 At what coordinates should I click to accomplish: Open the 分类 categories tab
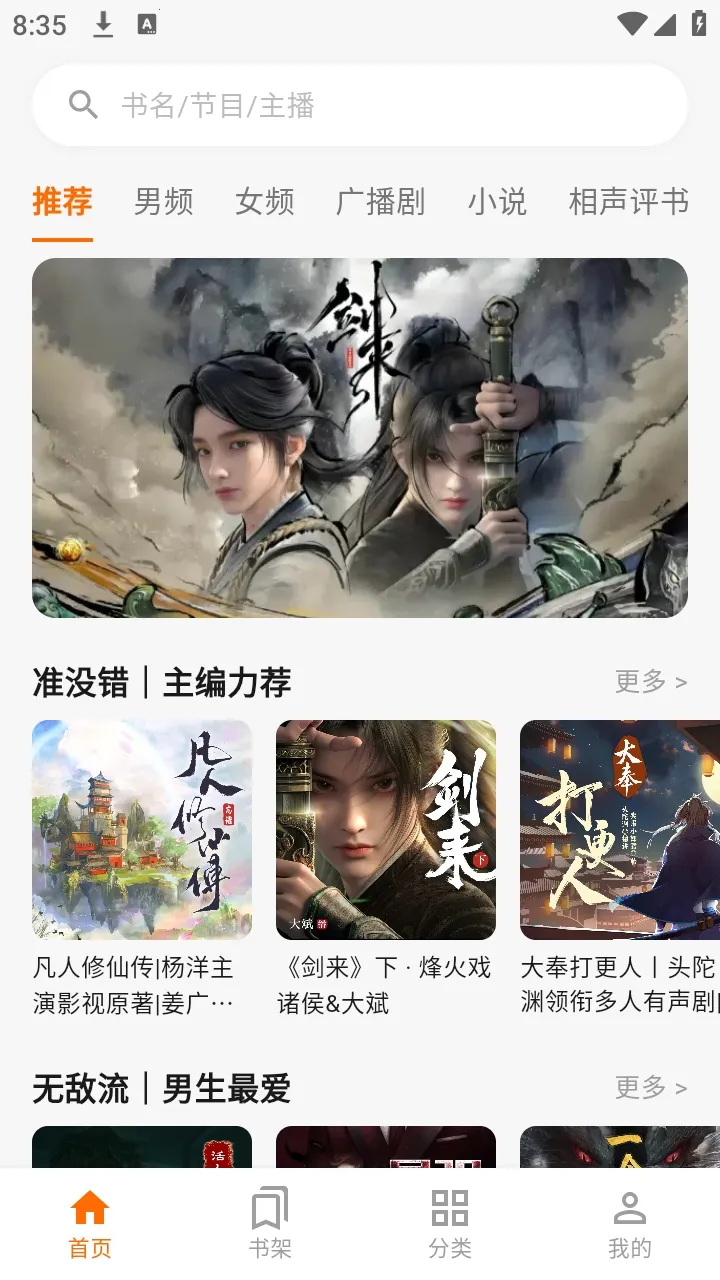point(450,1222)
